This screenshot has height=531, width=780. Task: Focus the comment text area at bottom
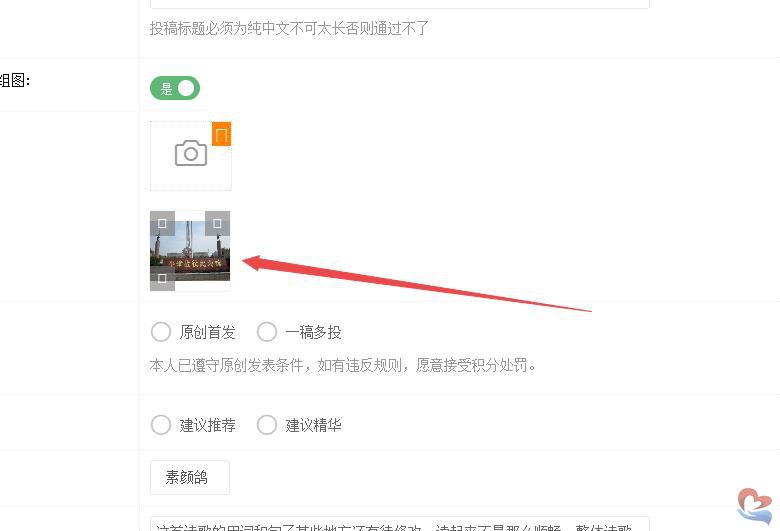400,524
